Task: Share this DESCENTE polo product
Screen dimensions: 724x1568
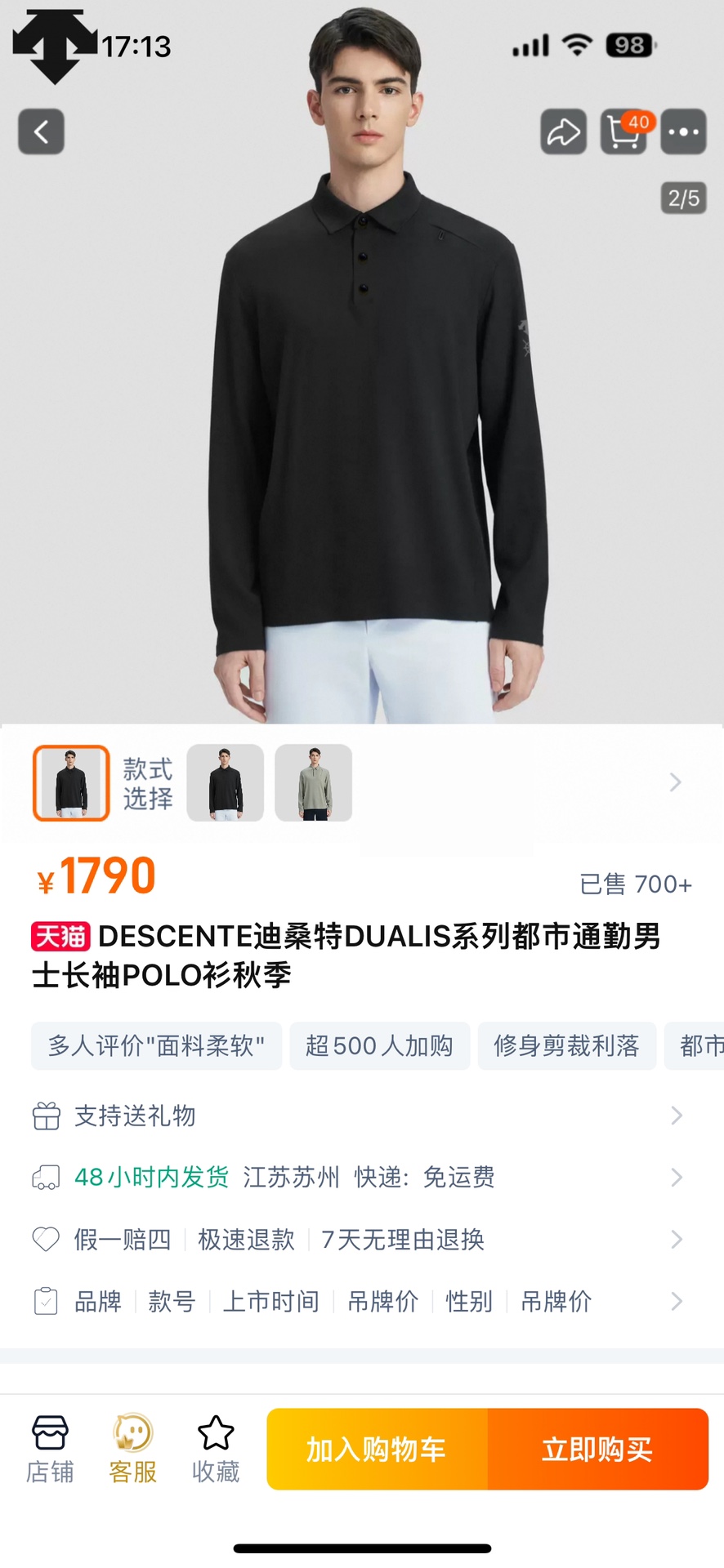Action: point(563,131)
